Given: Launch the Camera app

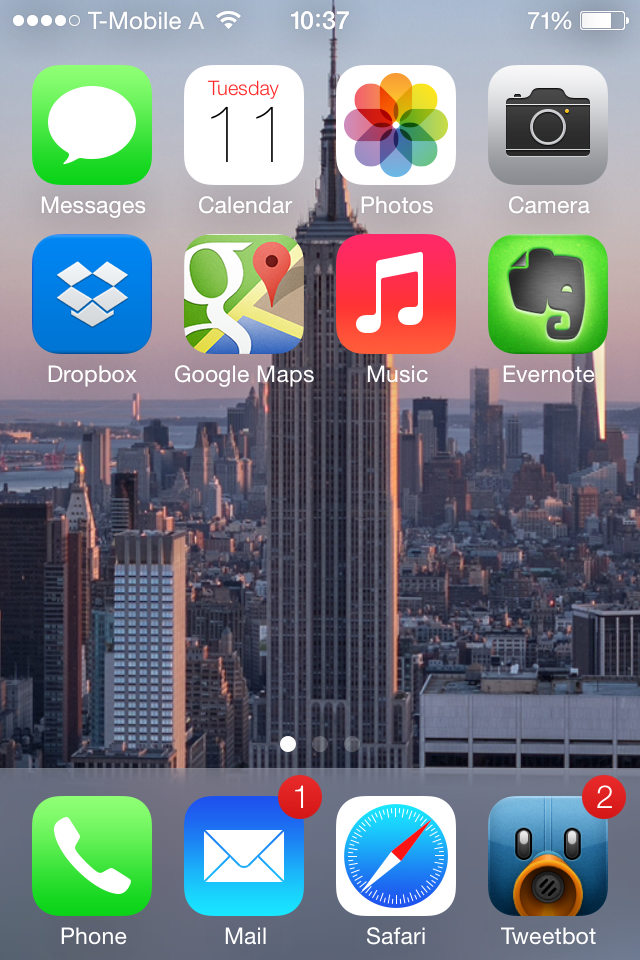Looking at the screenshot, I should pyautogui.click(x=548, y=125).
